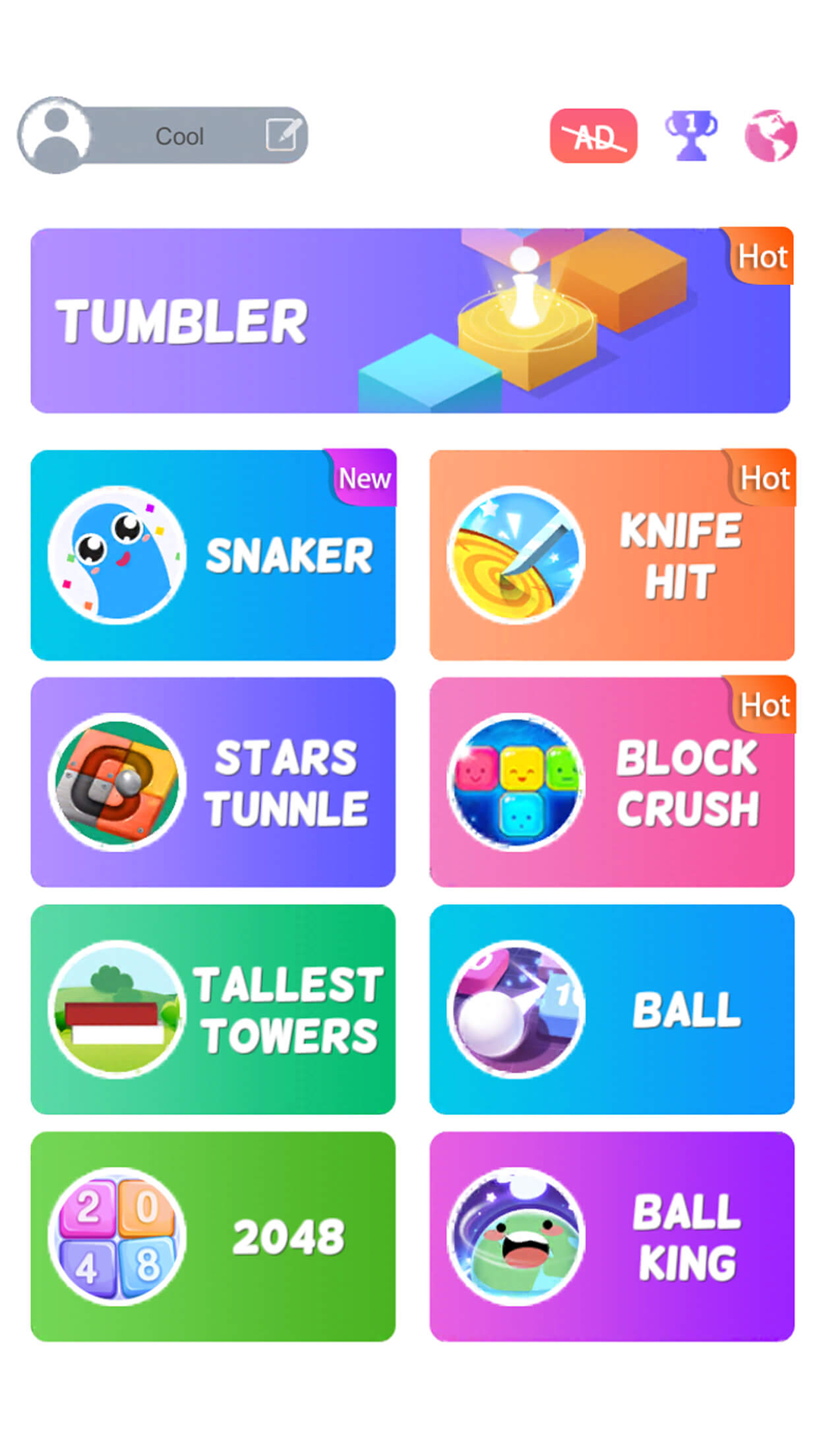Tap the remove ads button

click(593, 136)
